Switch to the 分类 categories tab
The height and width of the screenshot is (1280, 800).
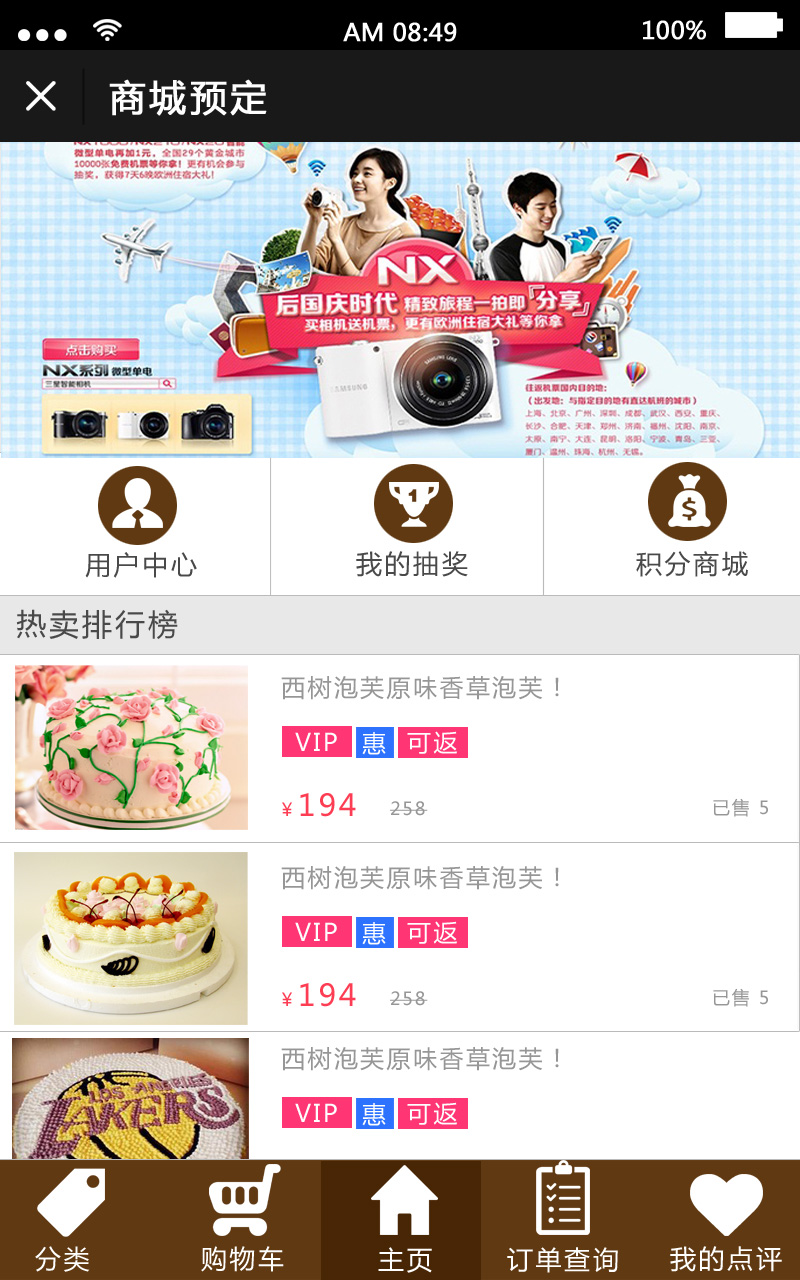click(x=66, y=1222)
